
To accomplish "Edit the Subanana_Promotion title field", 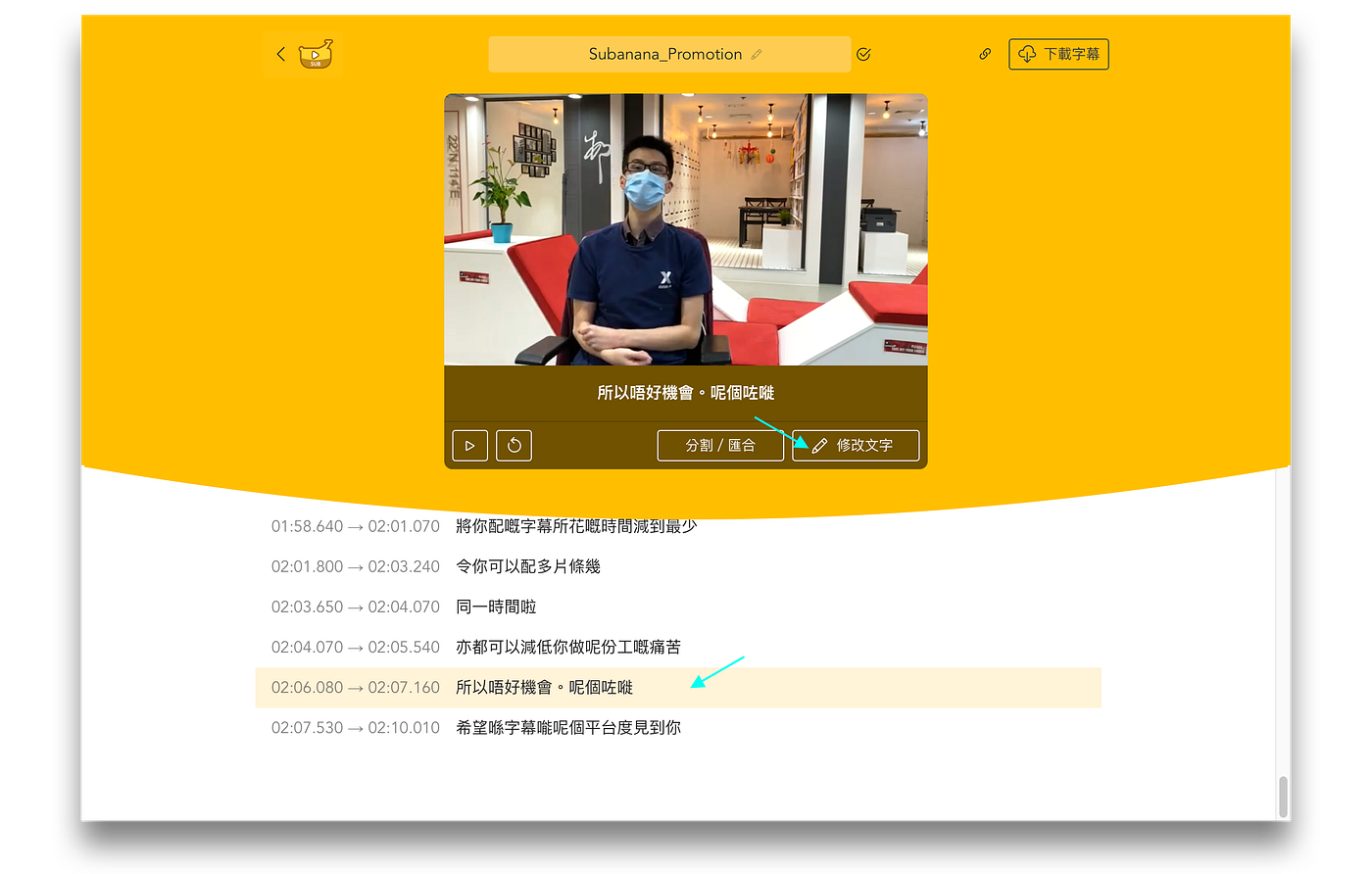I will [x=668, y=54].
